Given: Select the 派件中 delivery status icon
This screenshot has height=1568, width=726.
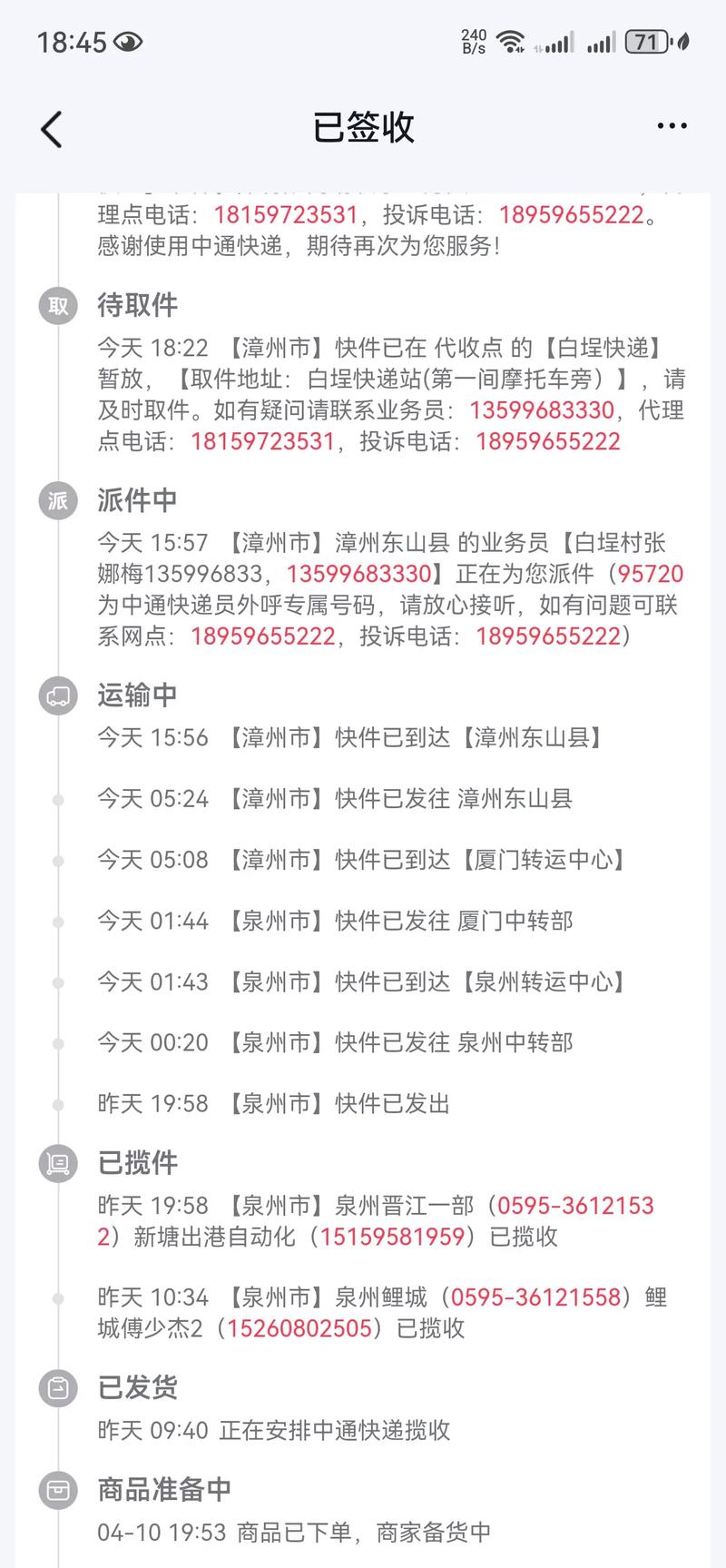Looking at the screenshot, I should 56,499.
